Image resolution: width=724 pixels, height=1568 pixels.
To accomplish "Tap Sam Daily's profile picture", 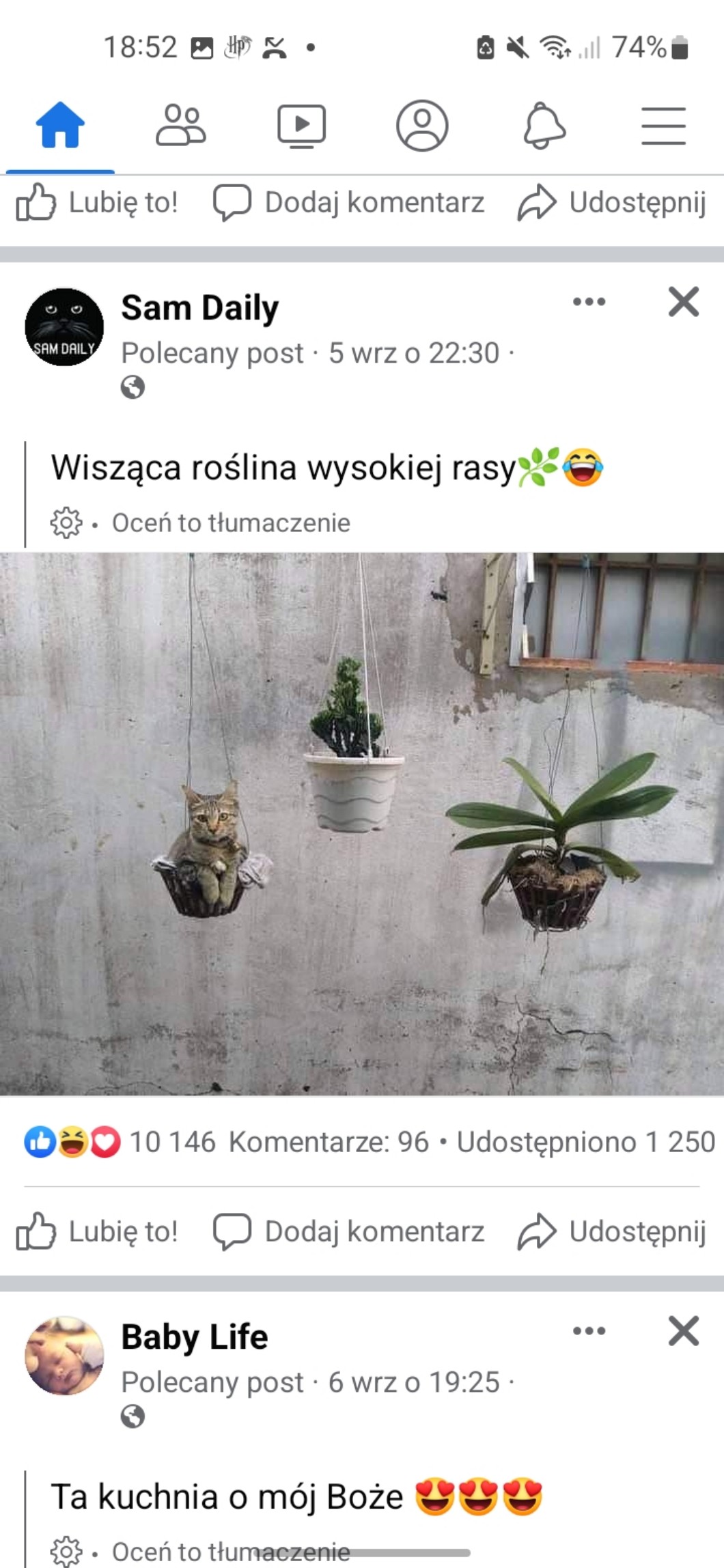I will 64,327.
